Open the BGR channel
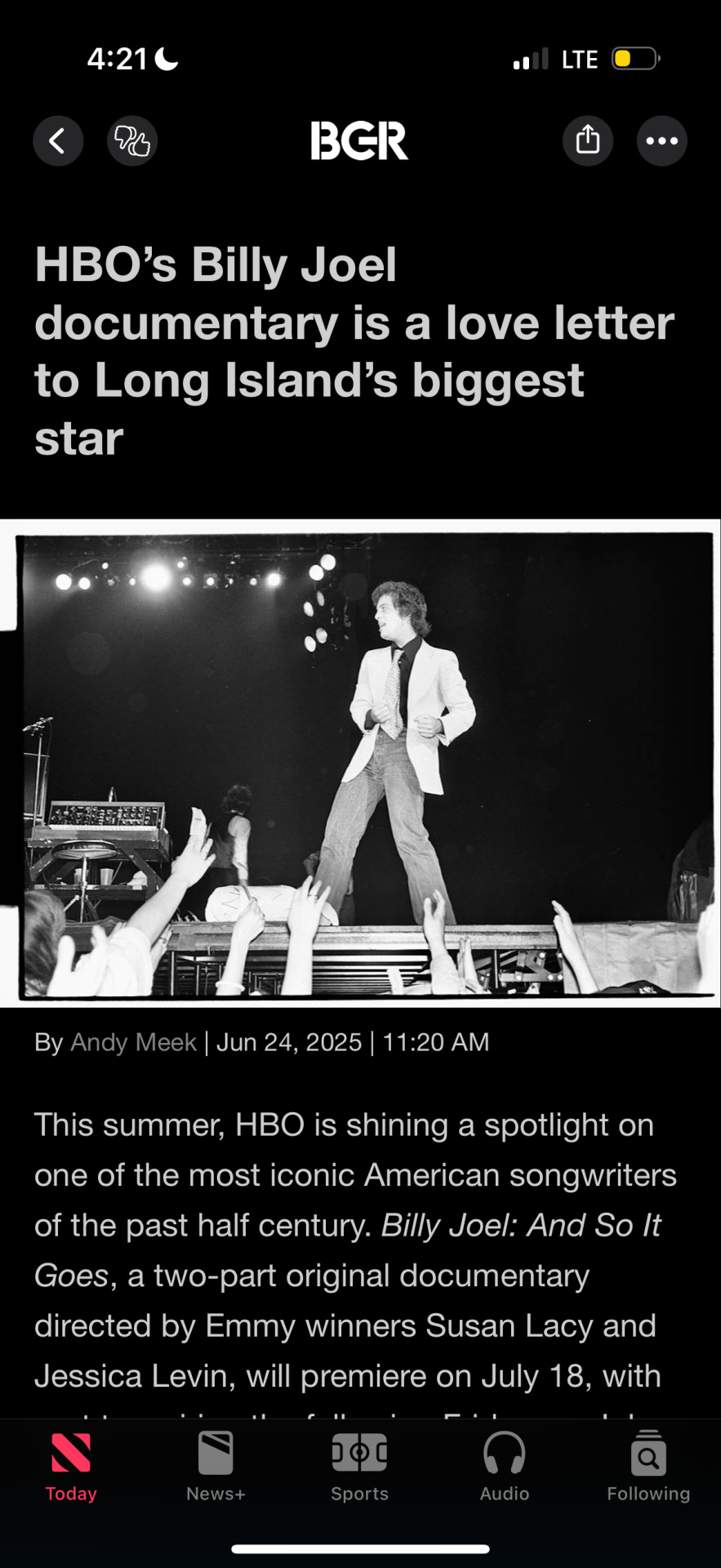Image resolution: width=721 pixels, height=1568 pixels. tap(359, 141)
